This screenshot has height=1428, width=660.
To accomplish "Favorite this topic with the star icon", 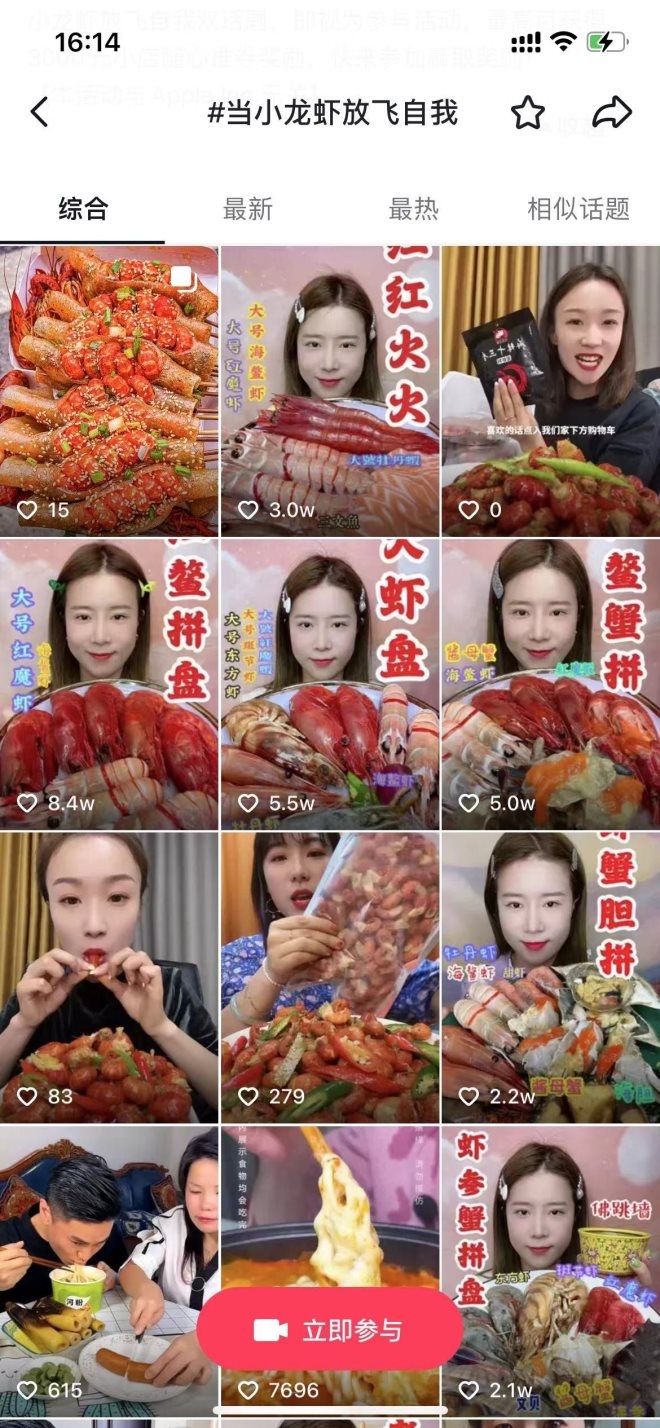I will tap(528, 113).
